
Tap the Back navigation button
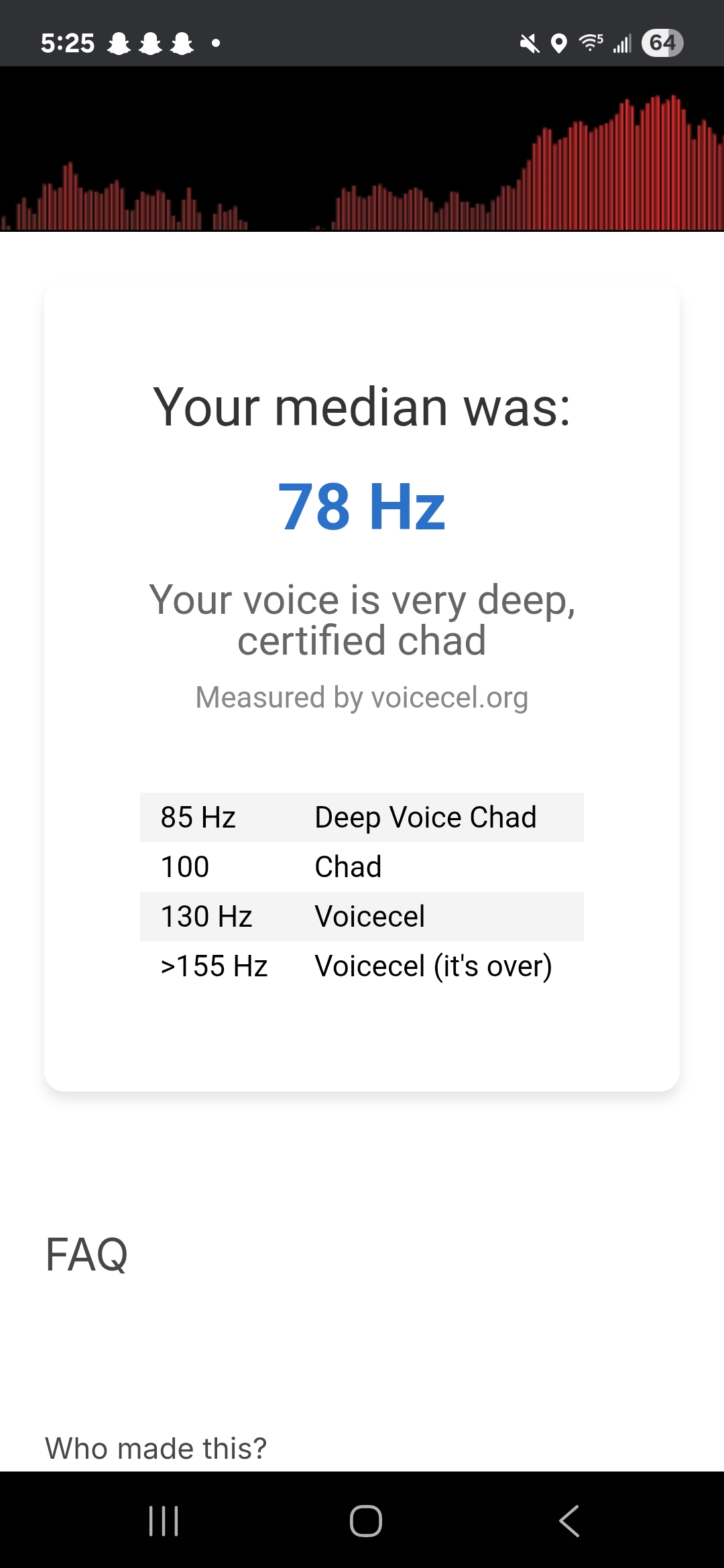coord(568,1521)
